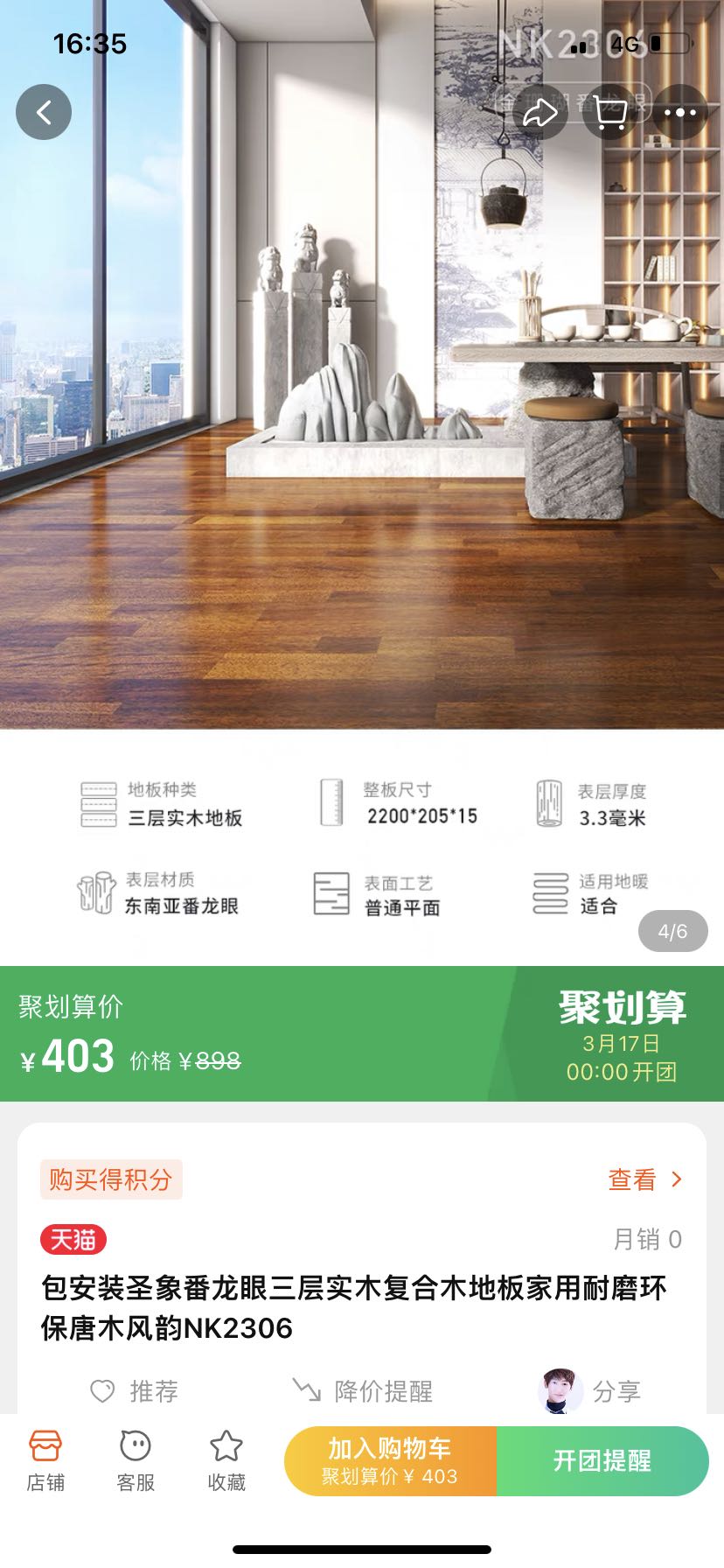724x1568 pixels.
Task: Tap 推荐 to recommend this product
Action: (x=135, y=1391)
